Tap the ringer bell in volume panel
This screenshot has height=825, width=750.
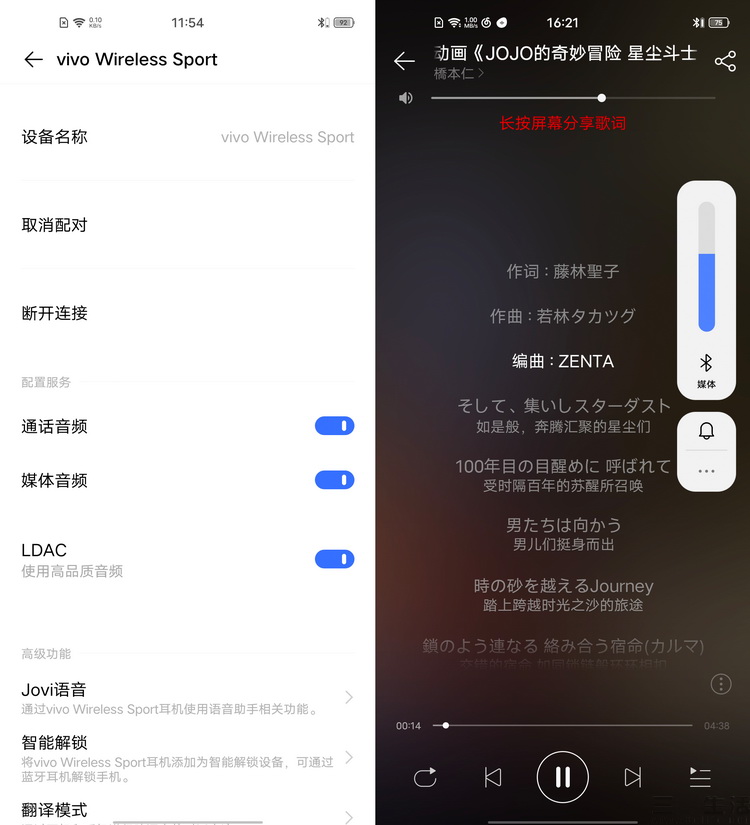706,431
